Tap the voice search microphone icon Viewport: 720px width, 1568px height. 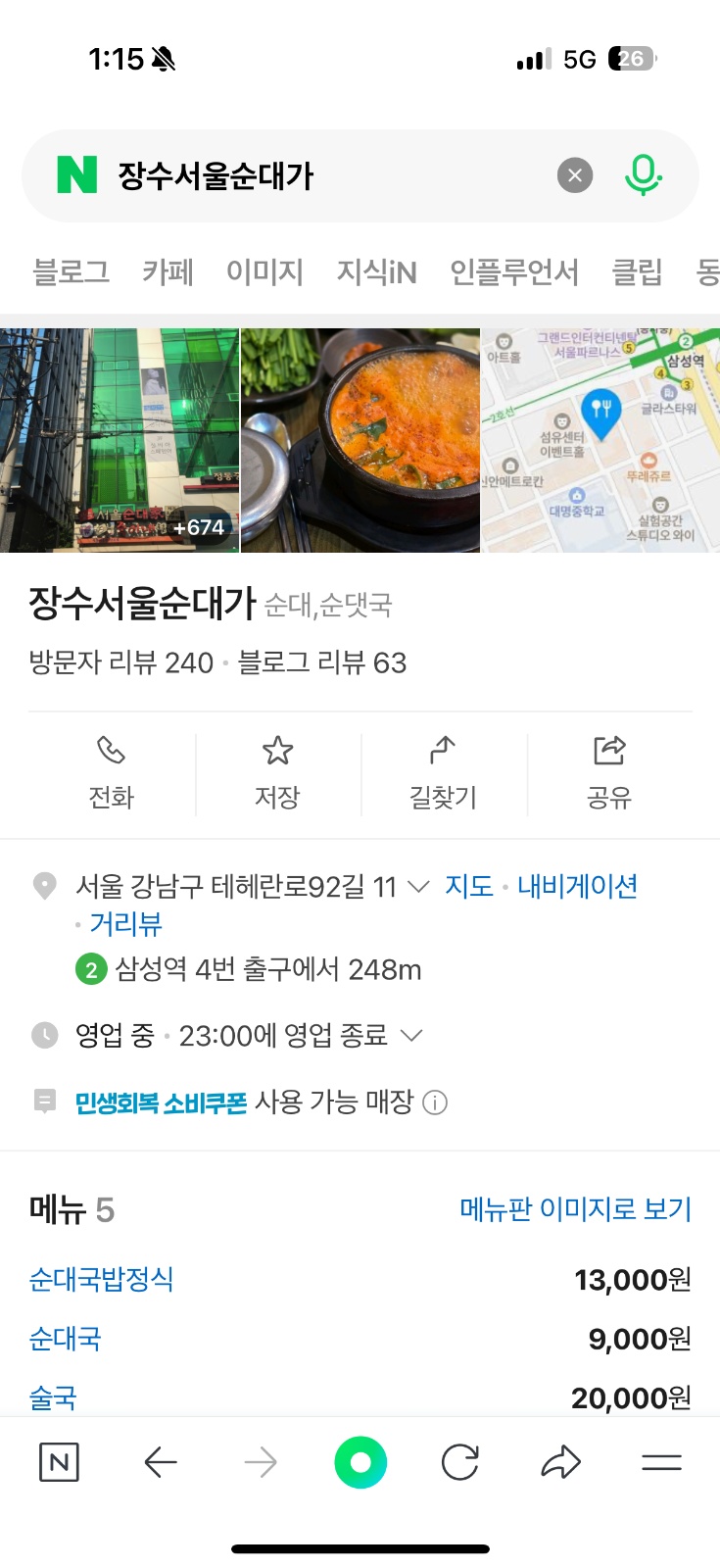(642, 175)
